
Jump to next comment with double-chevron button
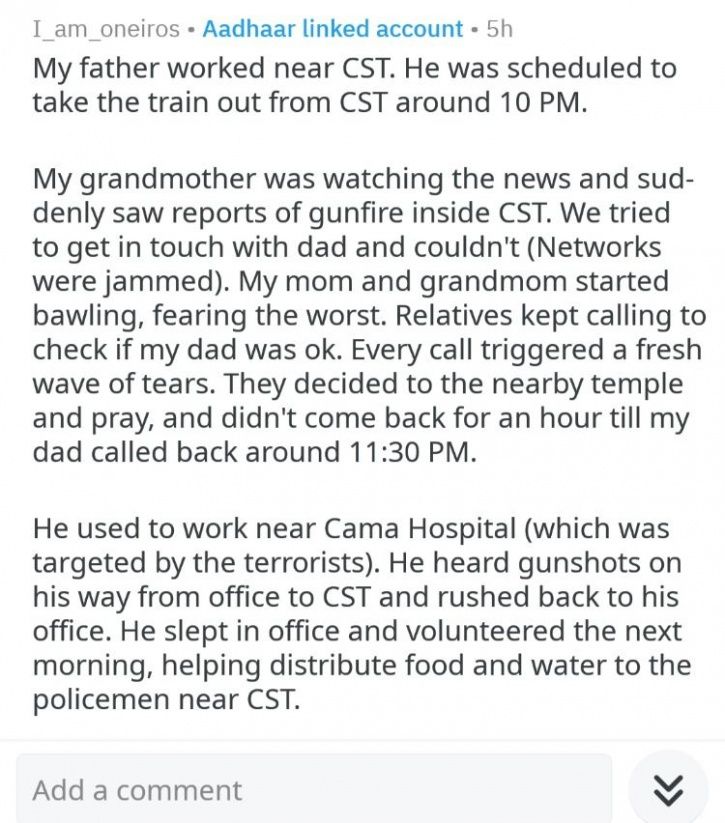pos(667,790)
